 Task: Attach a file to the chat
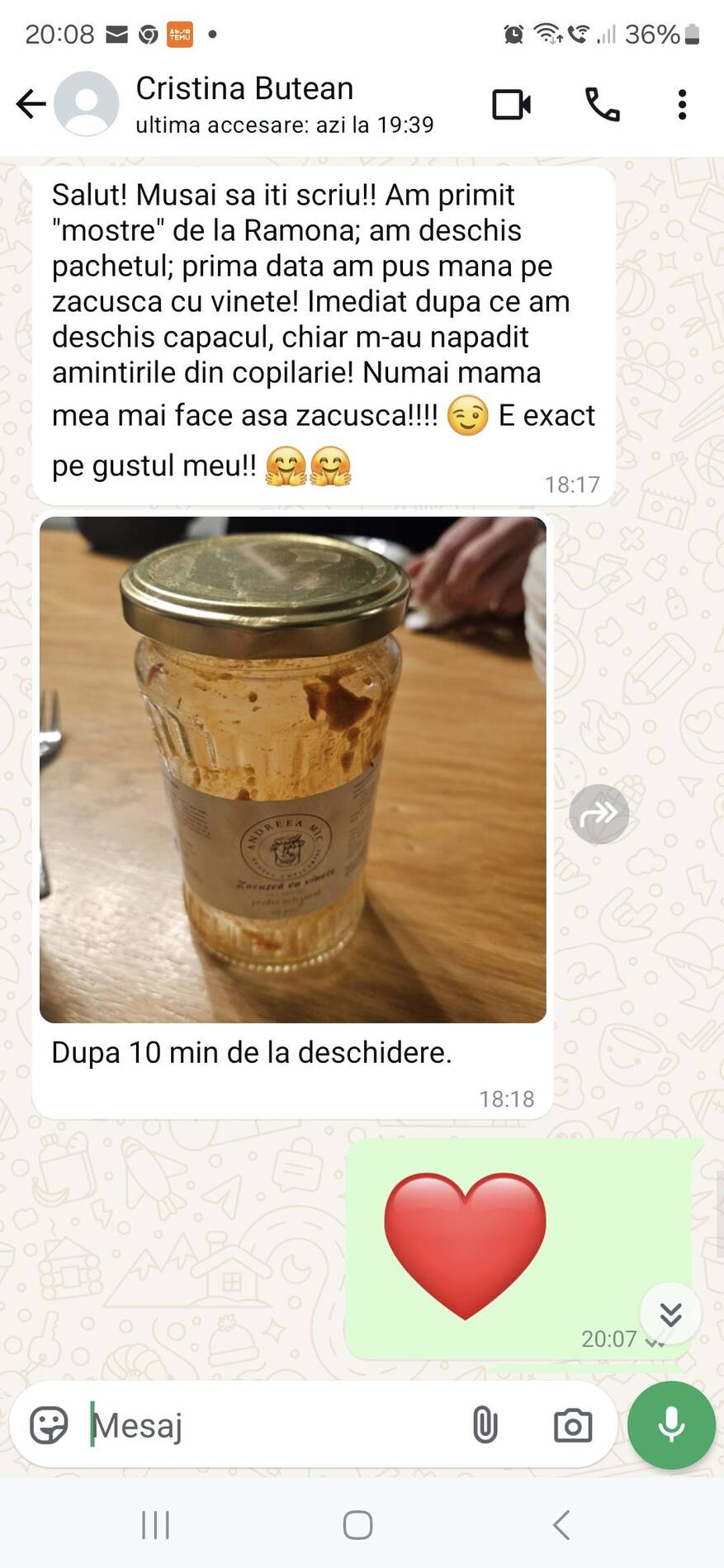[485, 1425]
